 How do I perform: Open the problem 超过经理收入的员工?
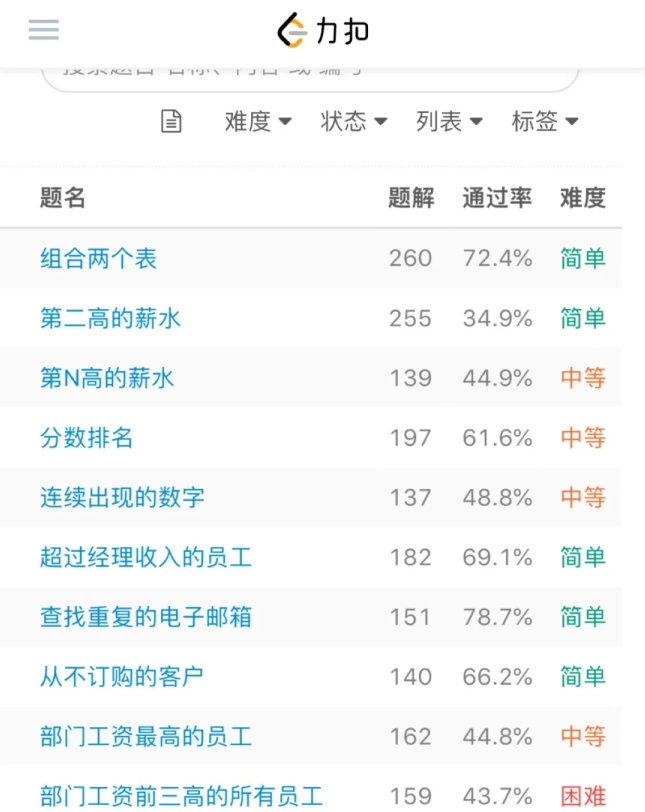(x=146, y=557)
